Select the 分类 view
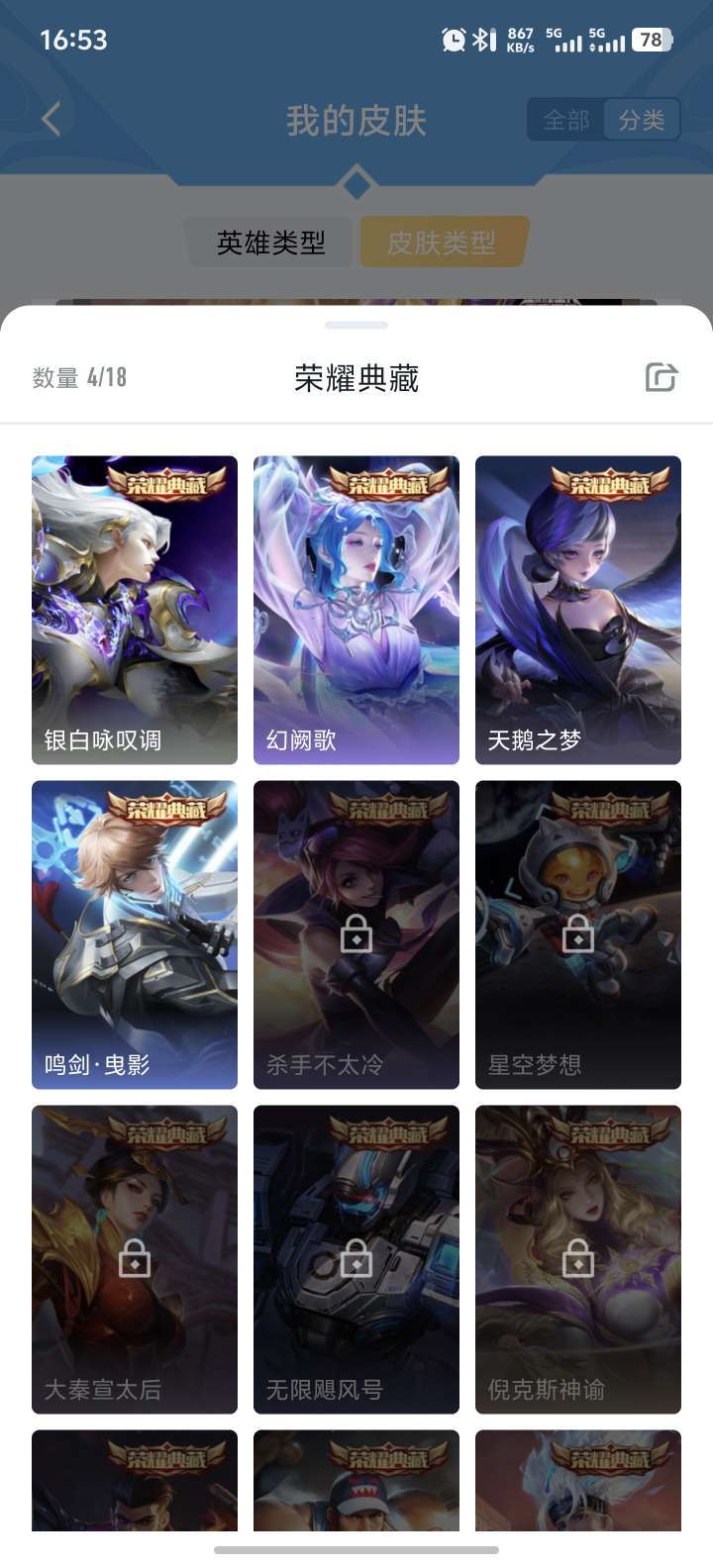This screenshot has width=713, height=1568. pos(642,120)
